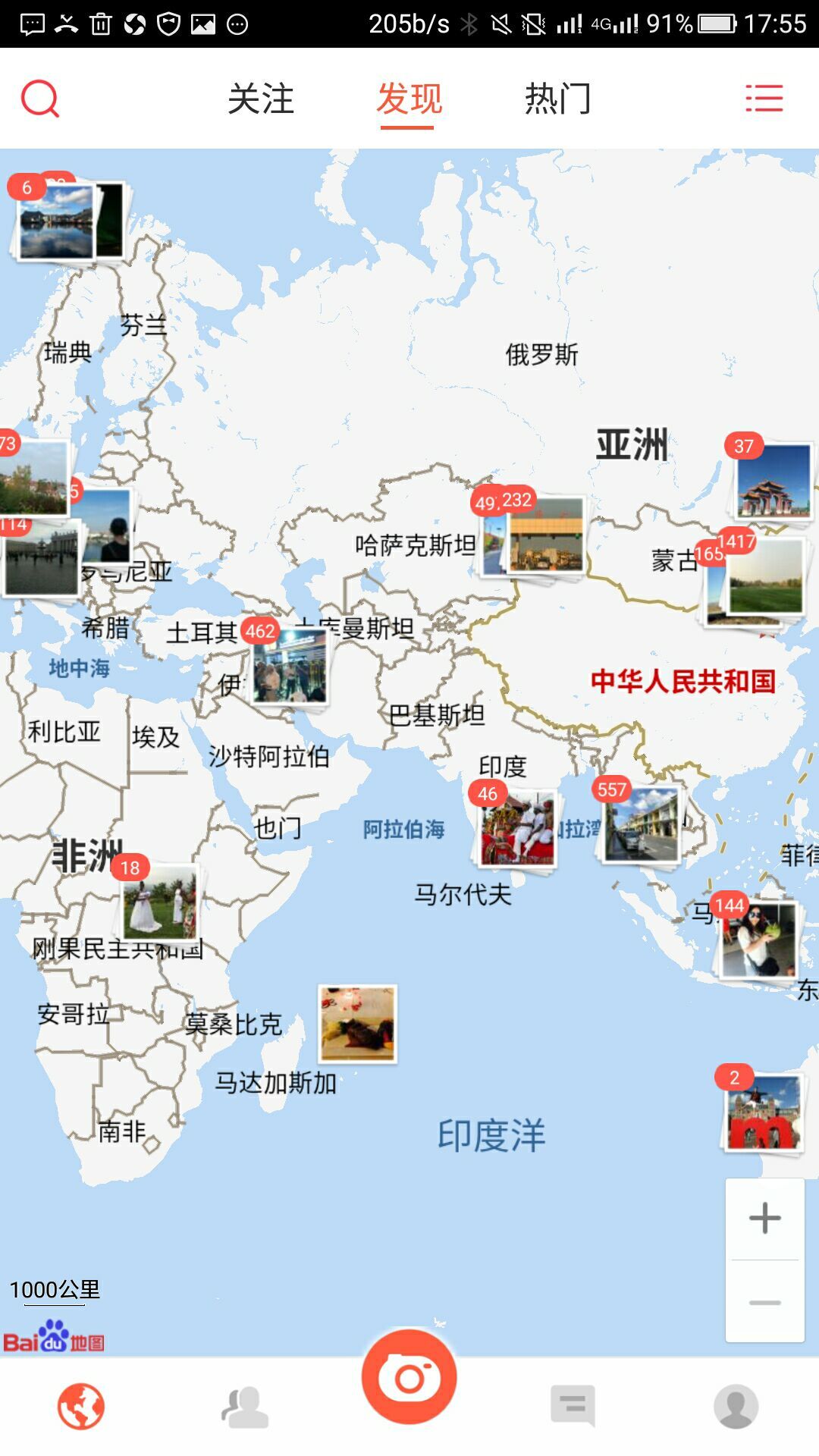Open the messages tab

(x=573, y=1407)
